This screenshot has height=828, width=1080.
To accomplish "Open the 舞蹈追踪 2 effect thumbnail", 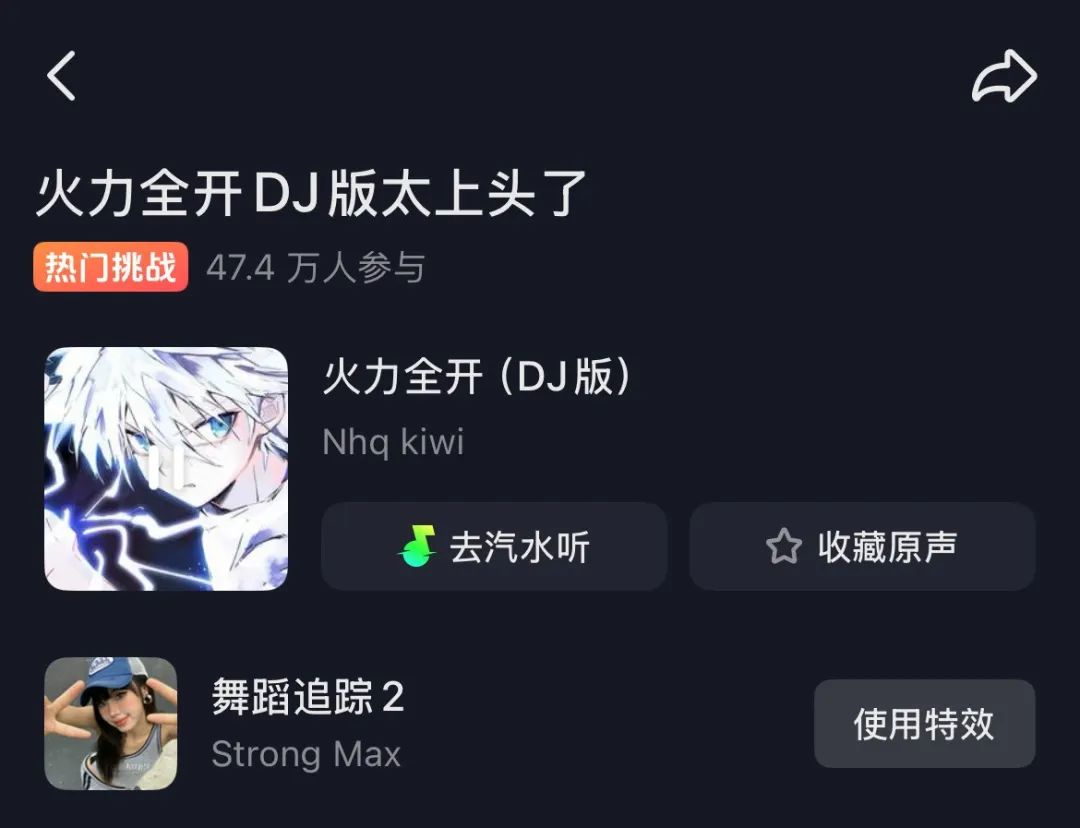I will [111, 723].
